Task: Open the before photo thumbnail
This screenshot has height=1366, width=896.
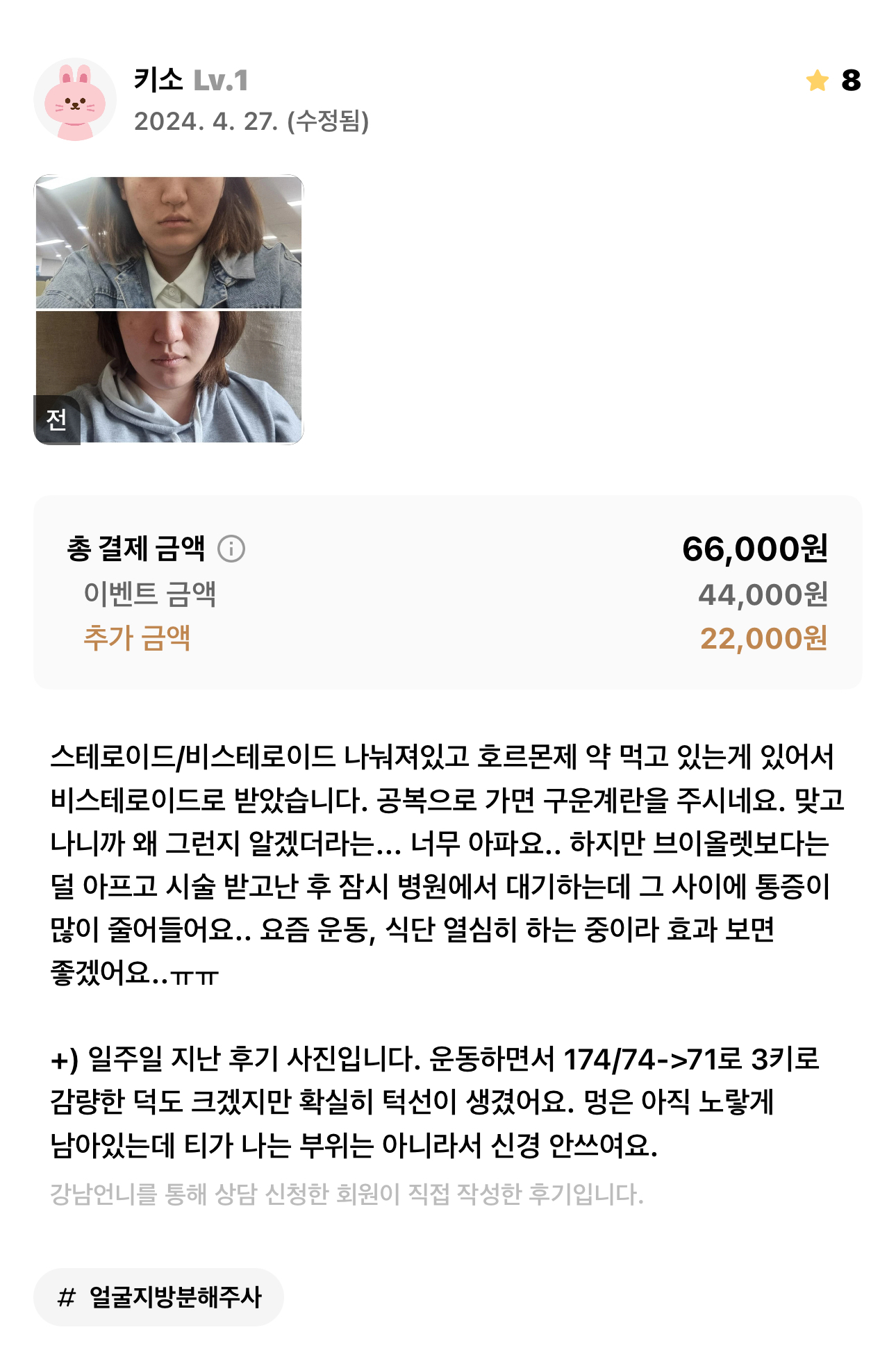Action: (169, 310)
